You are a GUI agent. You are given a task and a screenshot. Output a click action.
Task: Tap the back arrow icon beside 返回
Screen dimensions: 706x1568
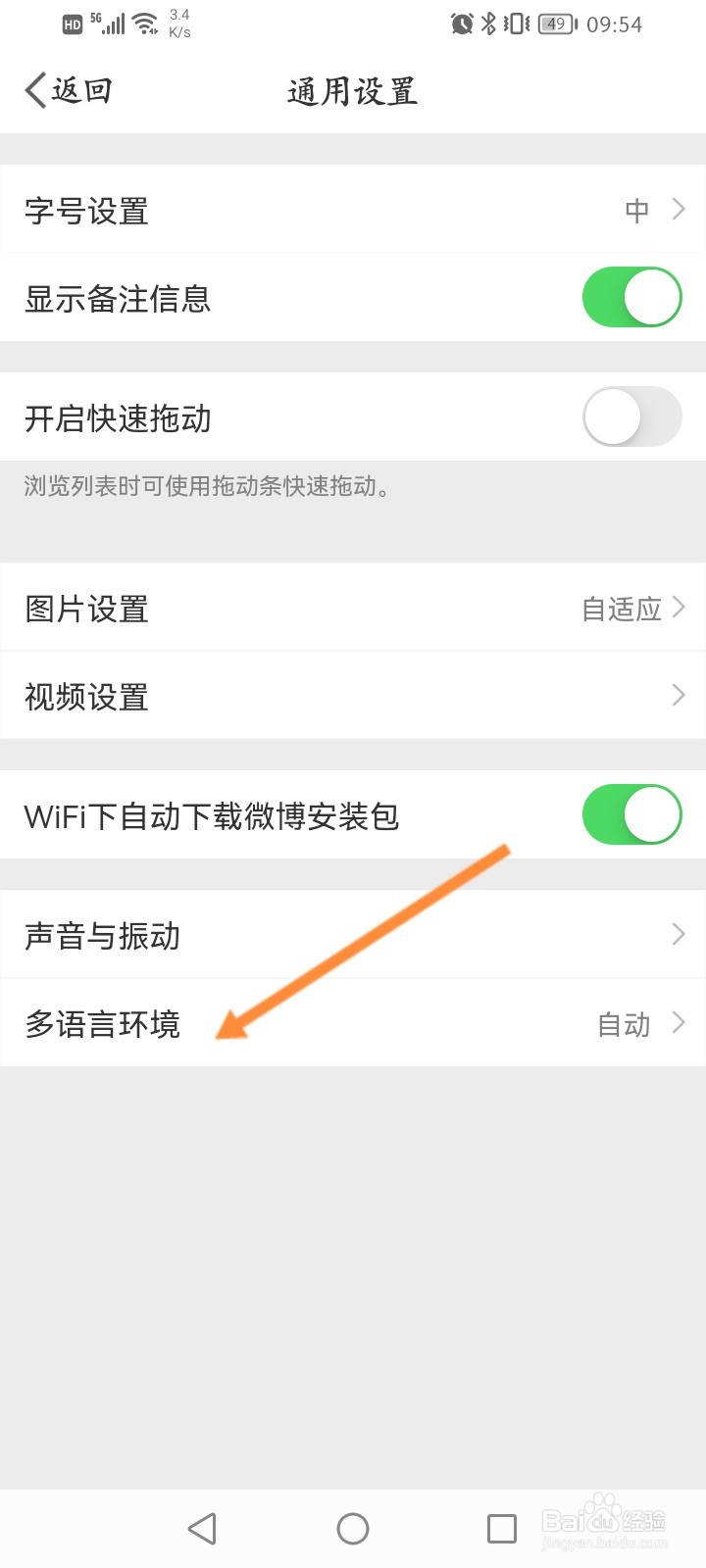click(x=32, y=90)
